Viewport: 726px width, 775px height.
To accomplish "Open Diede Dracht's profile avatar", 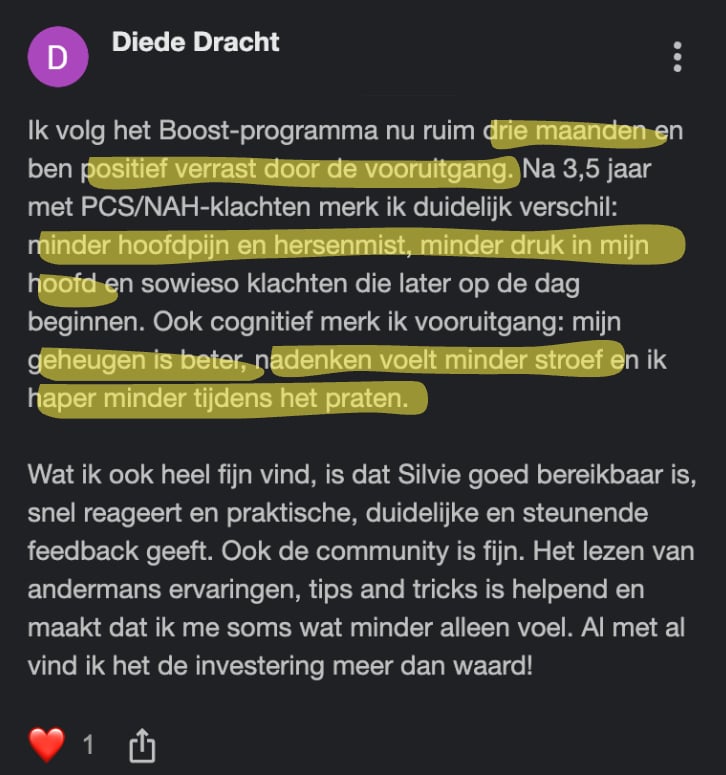I will click(x=58, y=57).
